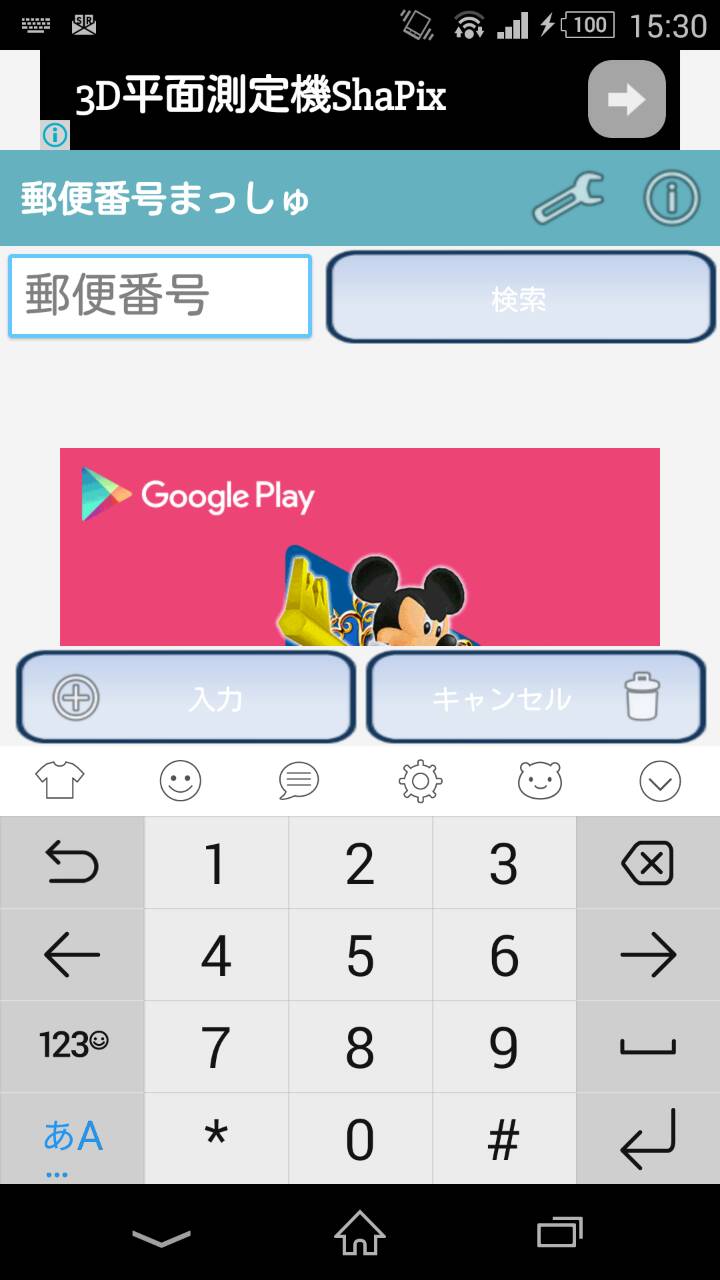Open the emoji smiley in keyboard toolbar
720x1280 pixels.
[x=180, y=780]
